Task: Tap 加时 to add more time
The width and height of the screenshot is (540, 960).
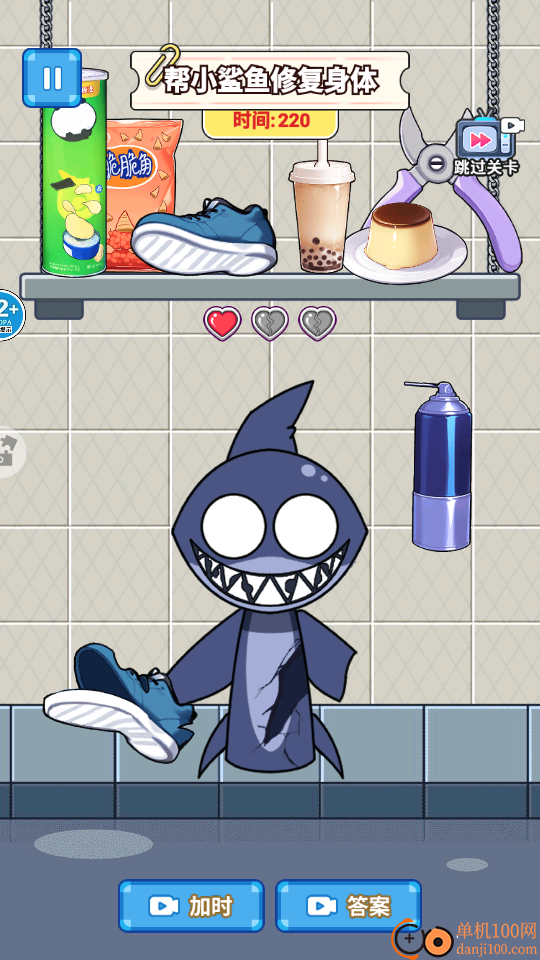Action: [x=191, y=906]
